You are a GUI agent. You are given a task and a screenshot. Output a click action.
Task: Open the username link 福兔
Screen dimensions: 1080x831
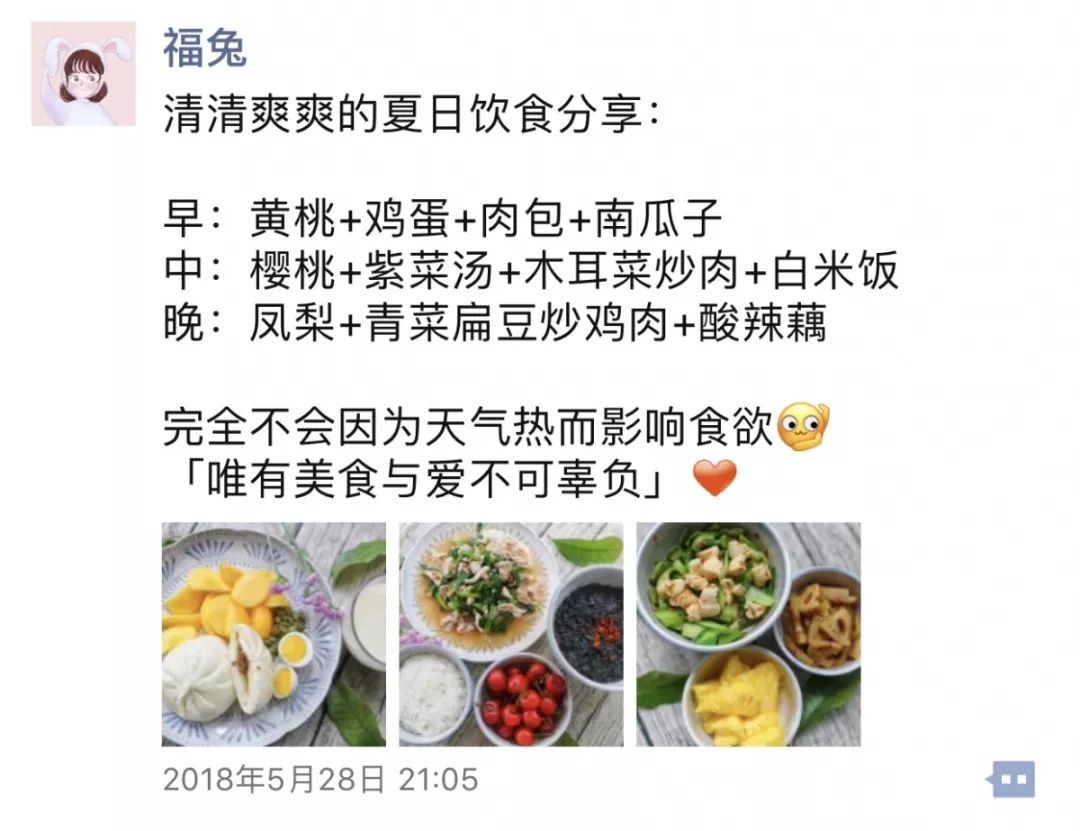205,48
